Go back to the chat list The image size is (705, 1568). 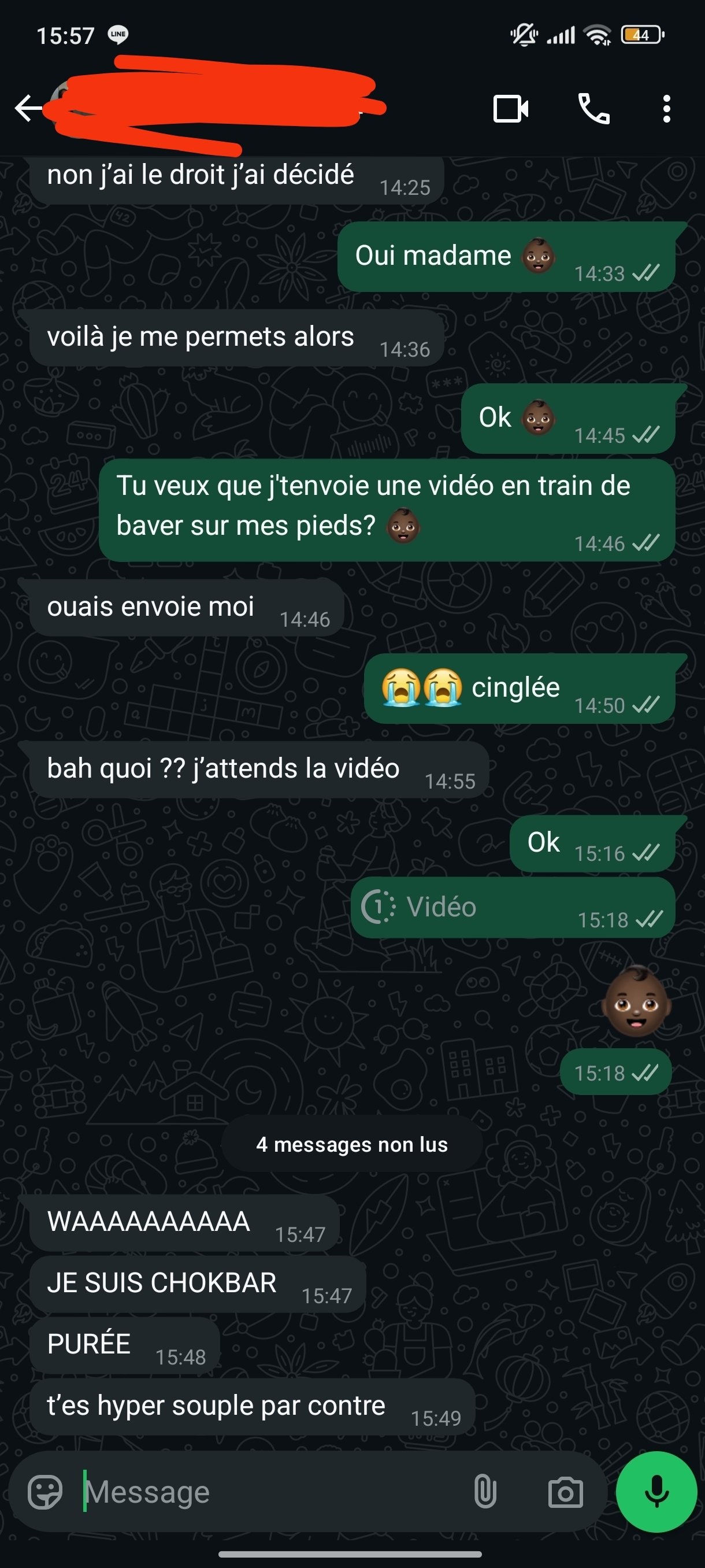coord(28,109)
